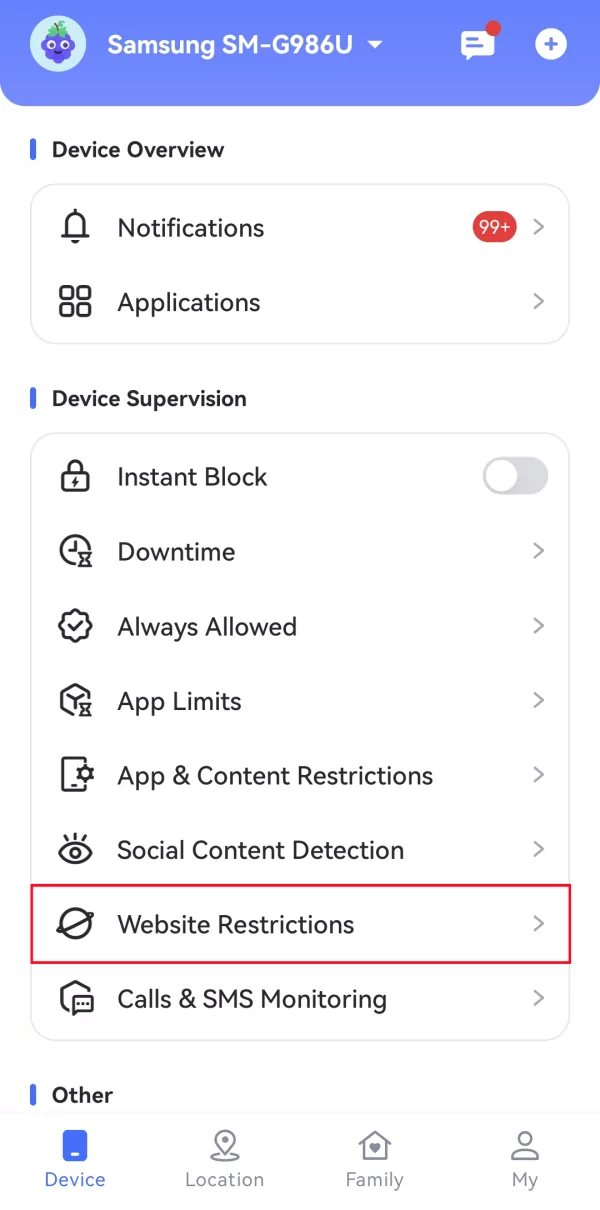This screenshot has width=600, height=1210.
Task: Open Social Content Detection
Action: pos(300,850)
